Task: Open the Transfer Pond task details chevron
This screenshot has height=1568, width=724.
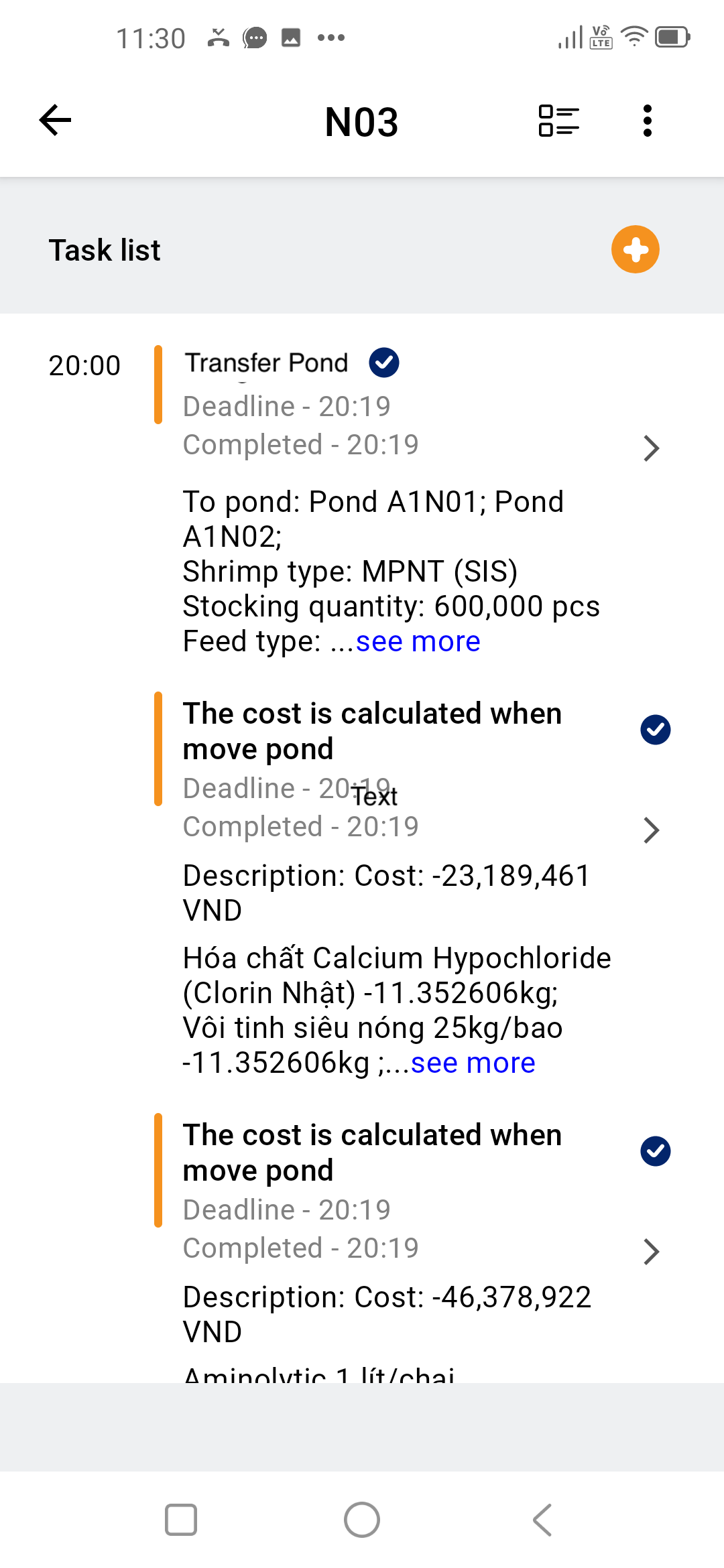Action: coord(651,448)
